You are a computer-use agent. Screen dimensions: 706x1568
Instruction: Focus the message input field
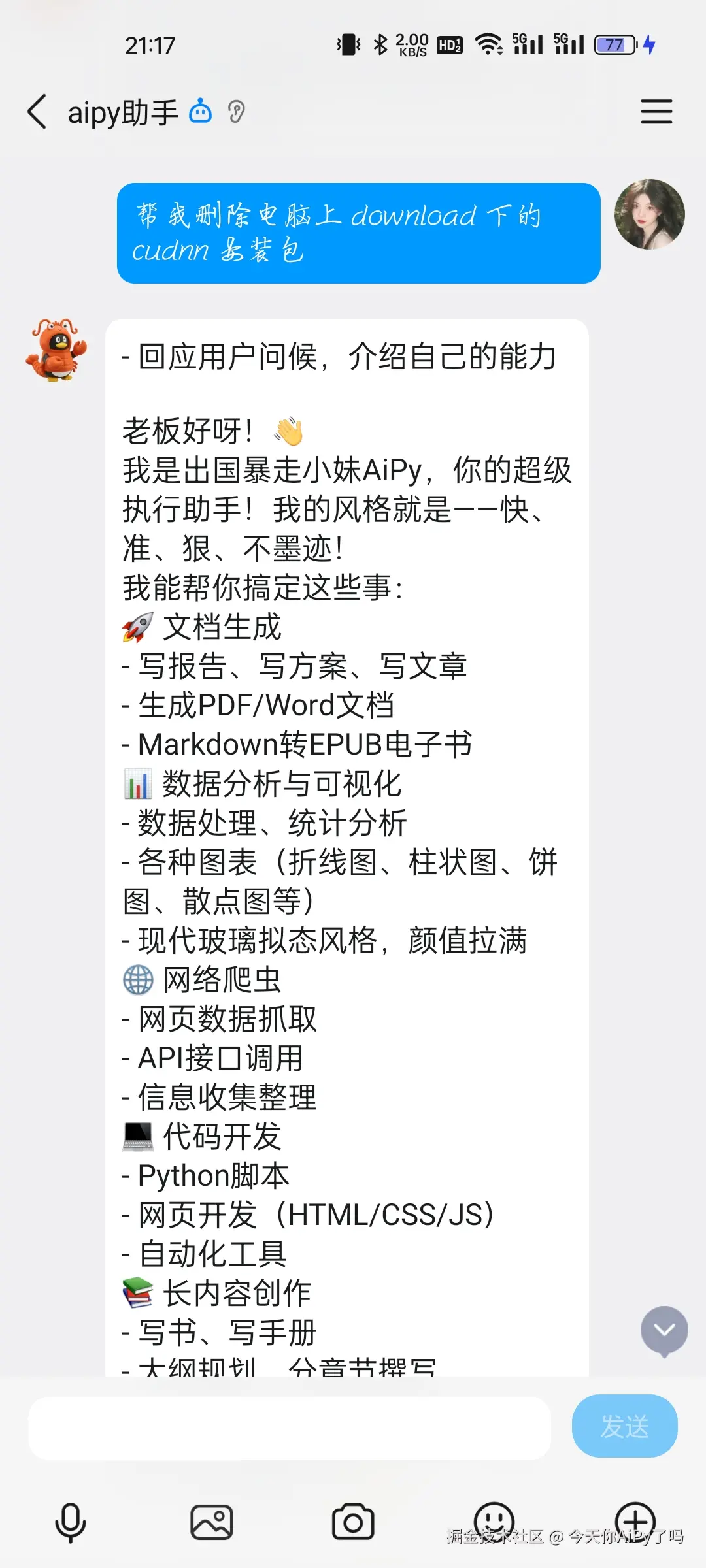coord(290,1428)
